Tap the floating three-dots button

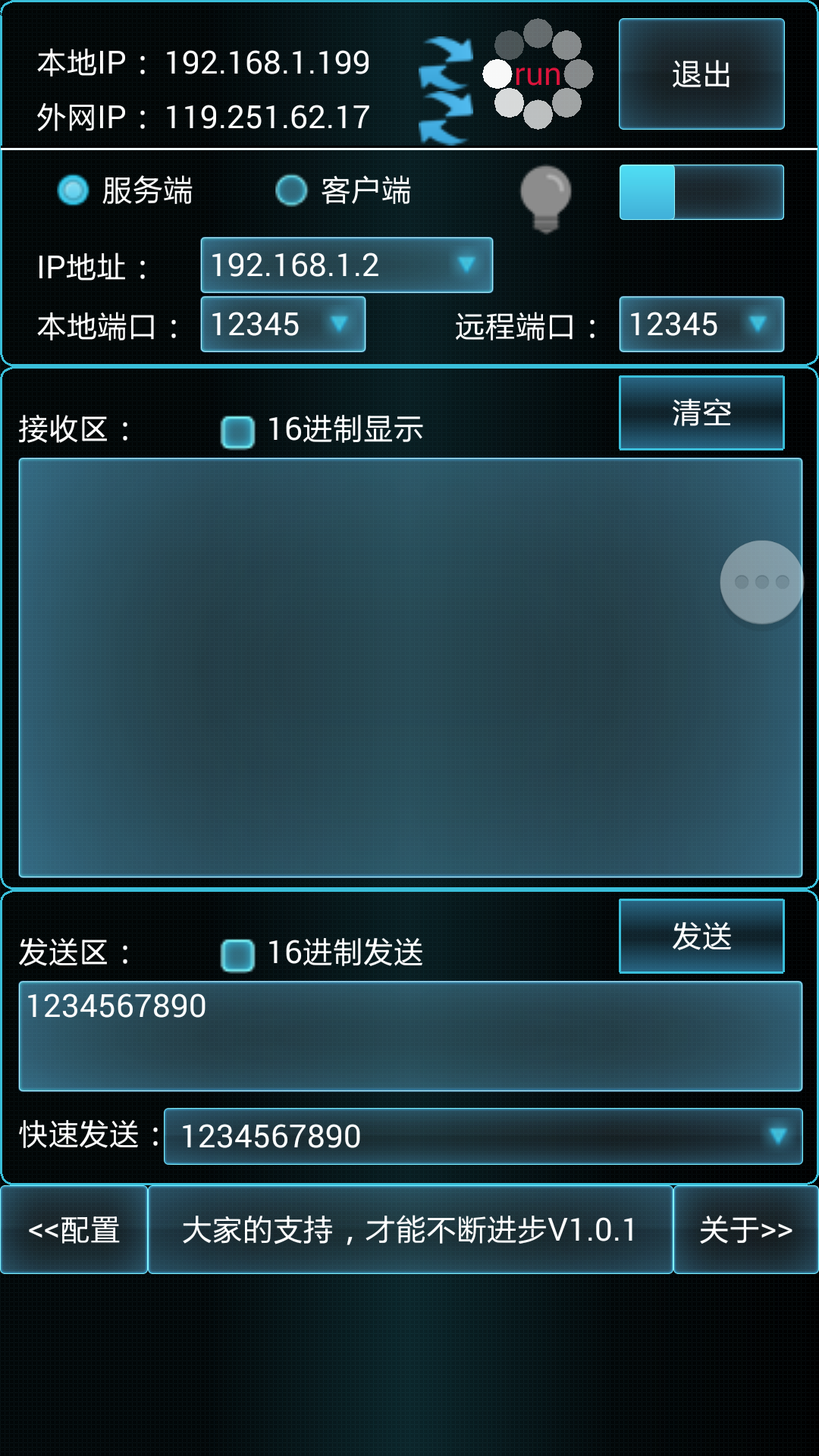(761, 582)
